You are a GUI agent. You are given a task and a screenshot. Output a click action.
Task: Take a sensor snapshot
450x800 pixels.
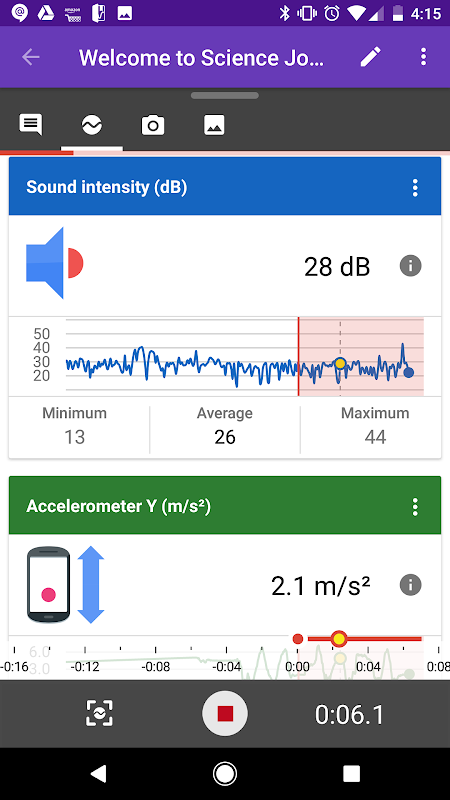[x=99, y=713]
